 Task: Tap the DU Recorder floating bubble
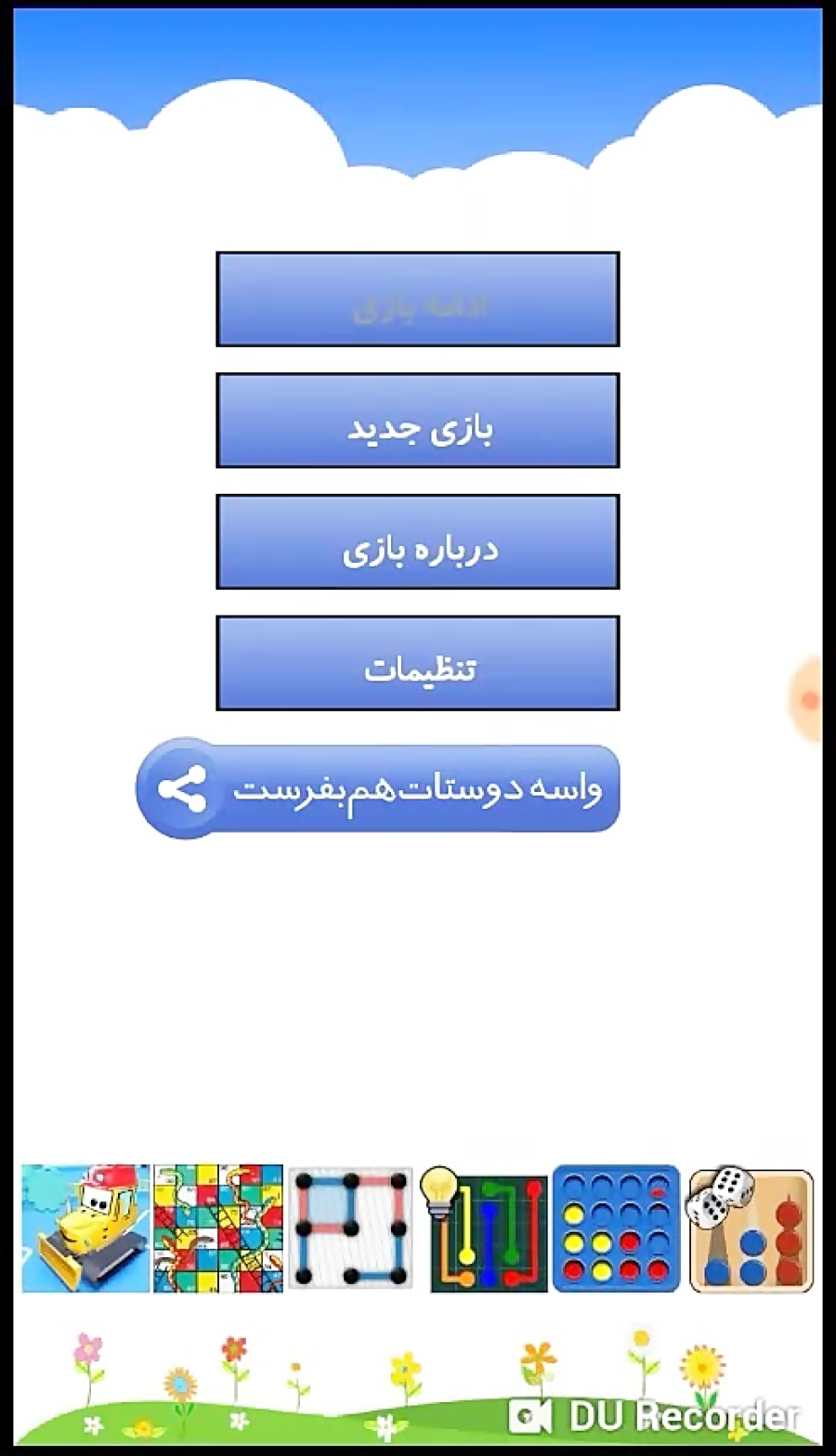tap(808, 699)
